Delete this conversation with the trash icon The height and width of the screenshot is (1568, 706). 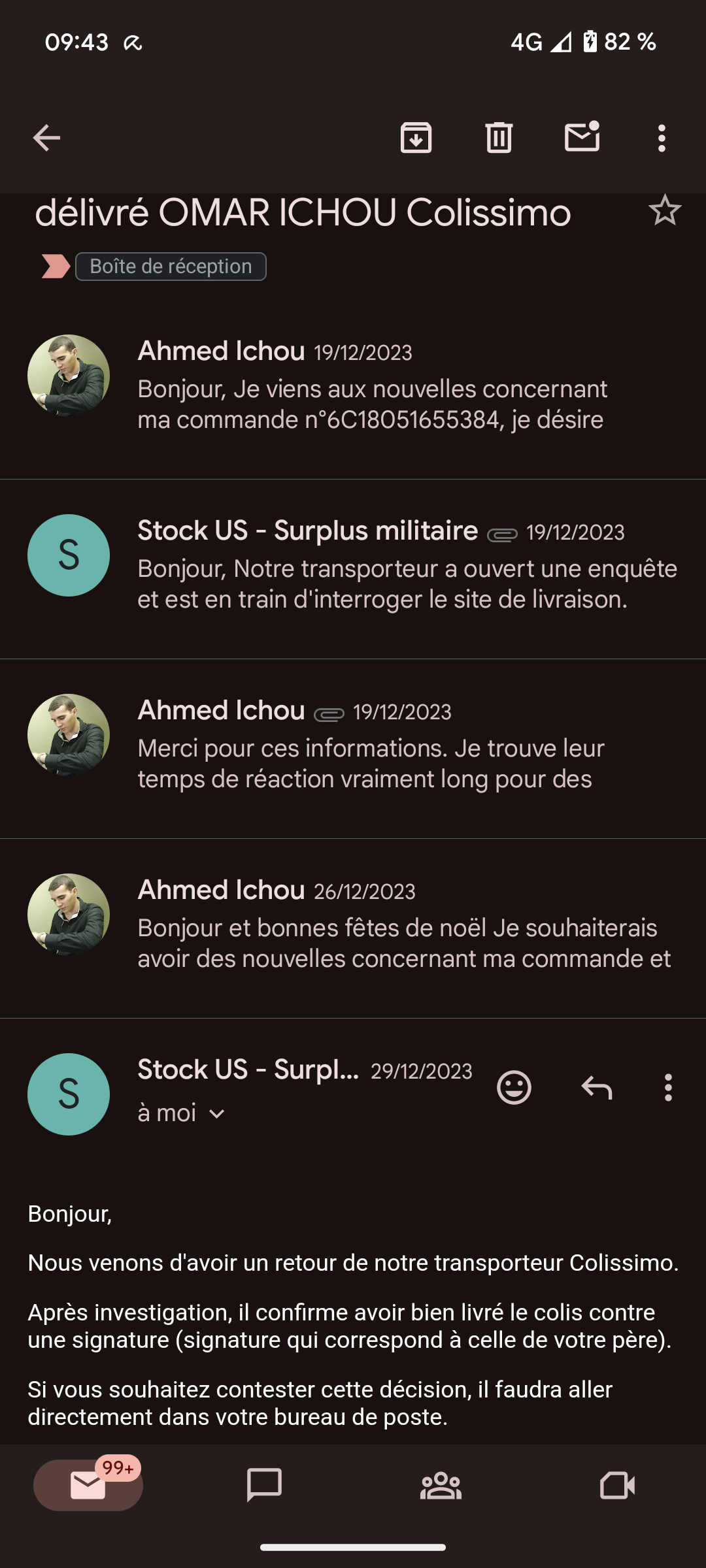[499, 138]
